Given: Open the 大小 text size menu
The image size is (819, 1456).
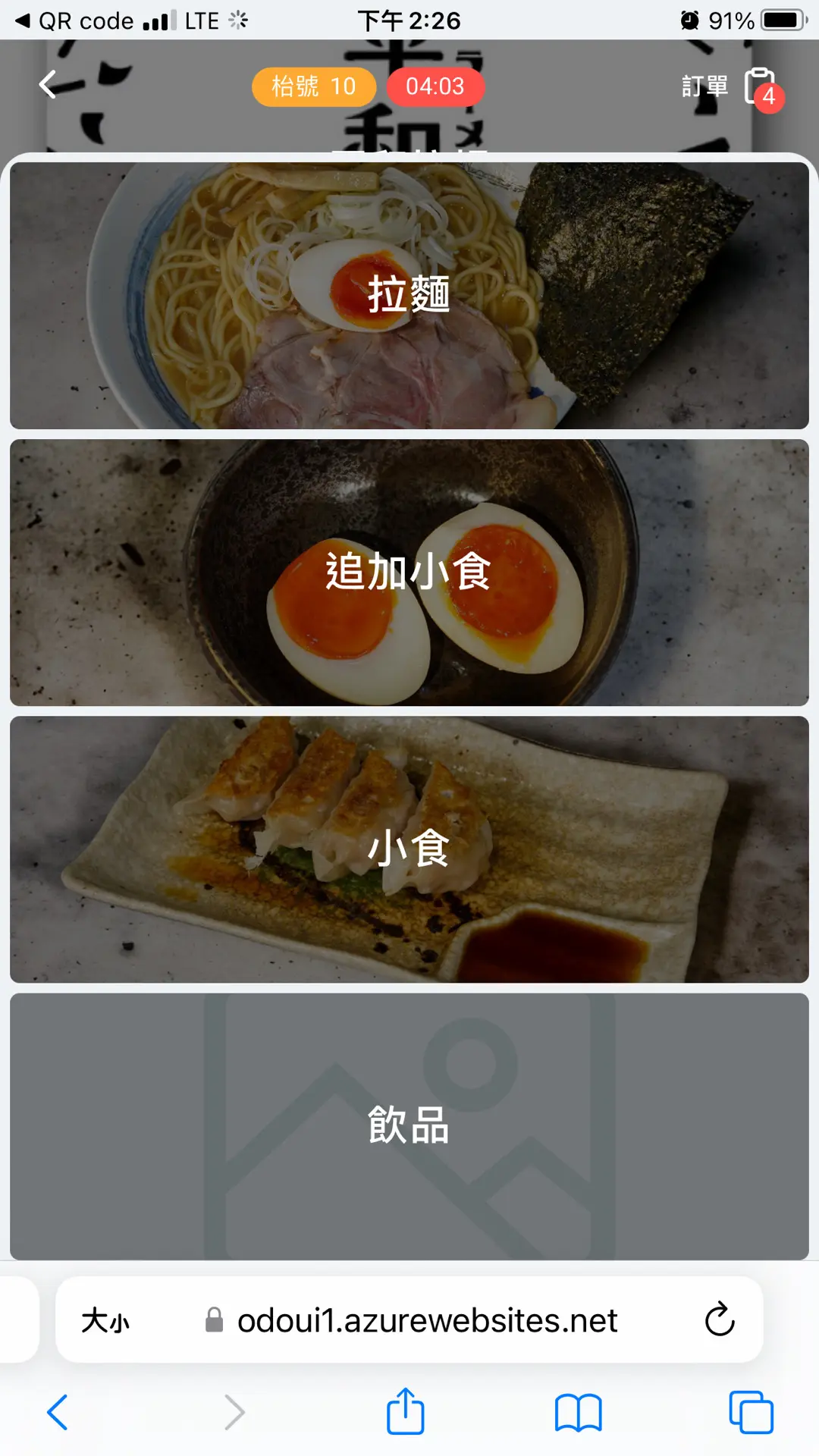Looking at the screenshot, I should (x=105, y=1321).
